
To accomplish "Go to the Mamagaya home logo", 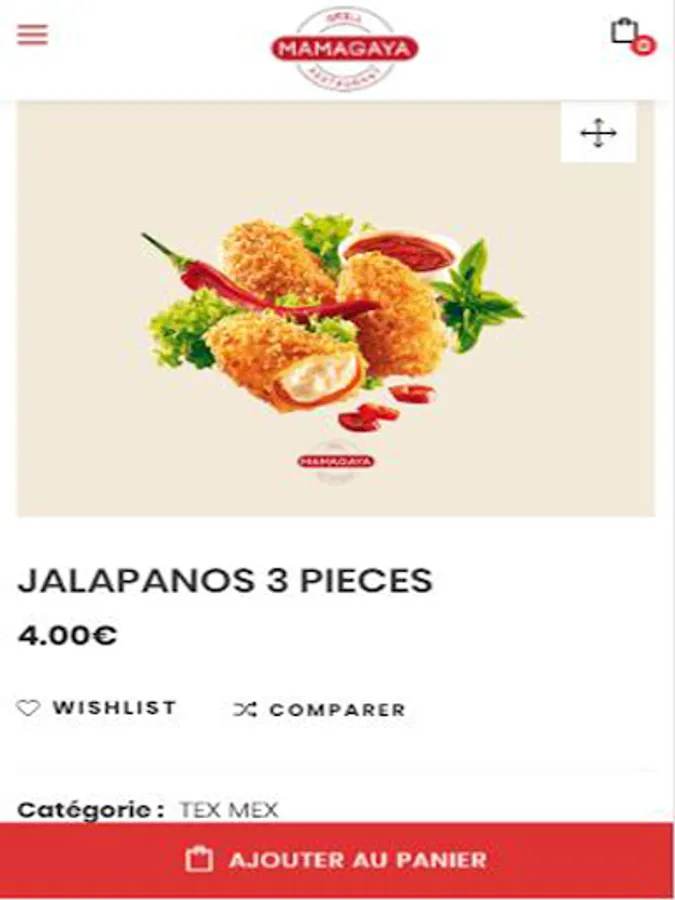I will pyautogui.click(x=344, y=48).
